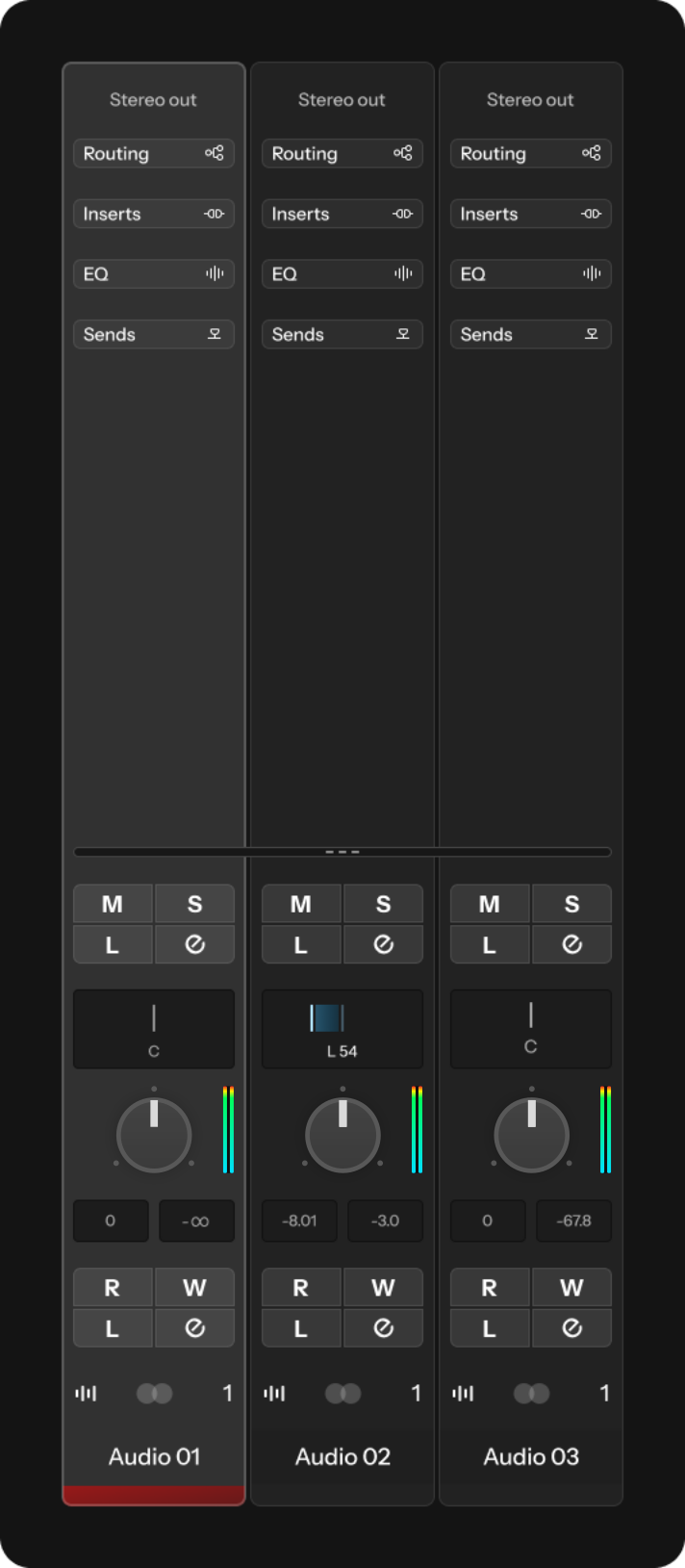Image resolution: width=685 pixels, height=1568 pixels.
Task: Tap the L 54 pan control on Audio 02
Action: pos(342,1028)
